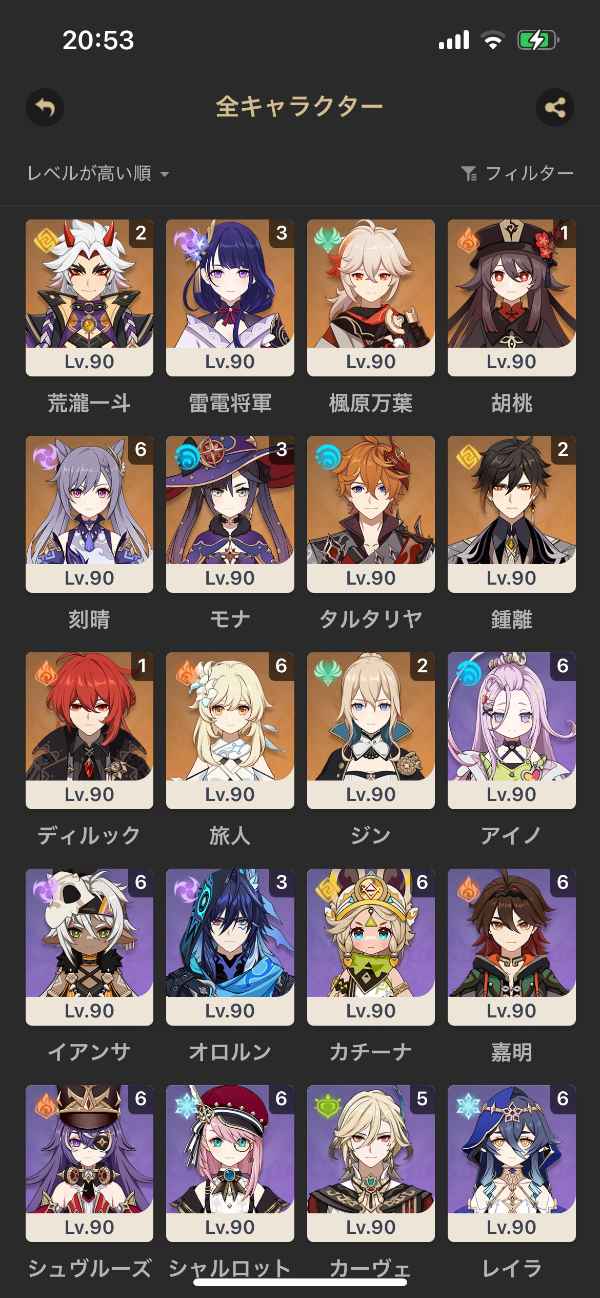Open モナ character details

tap(230, 514)
